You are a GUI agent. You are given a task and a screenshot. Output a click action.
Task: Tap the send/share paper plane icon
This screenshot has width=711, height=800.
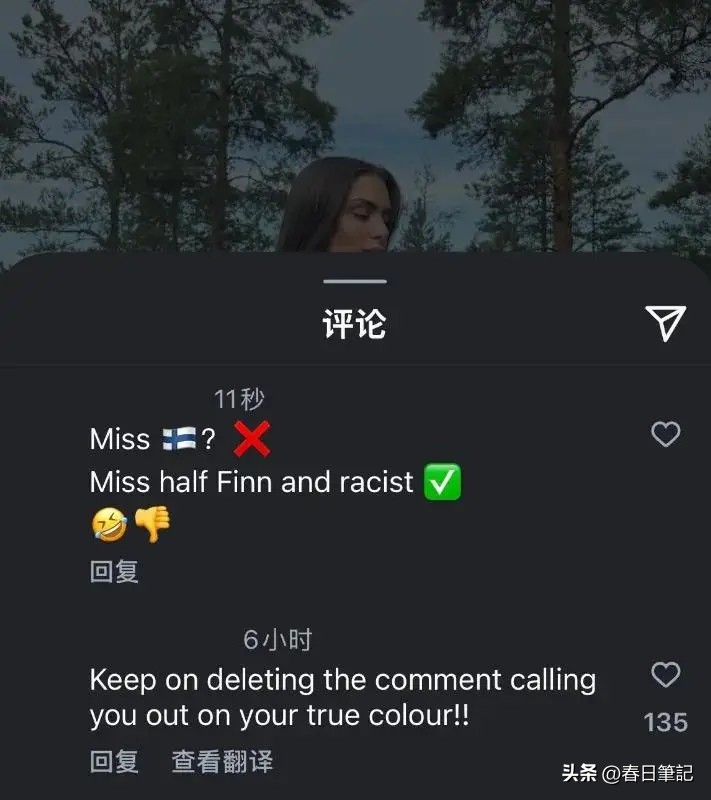click(x=665, y=323)
